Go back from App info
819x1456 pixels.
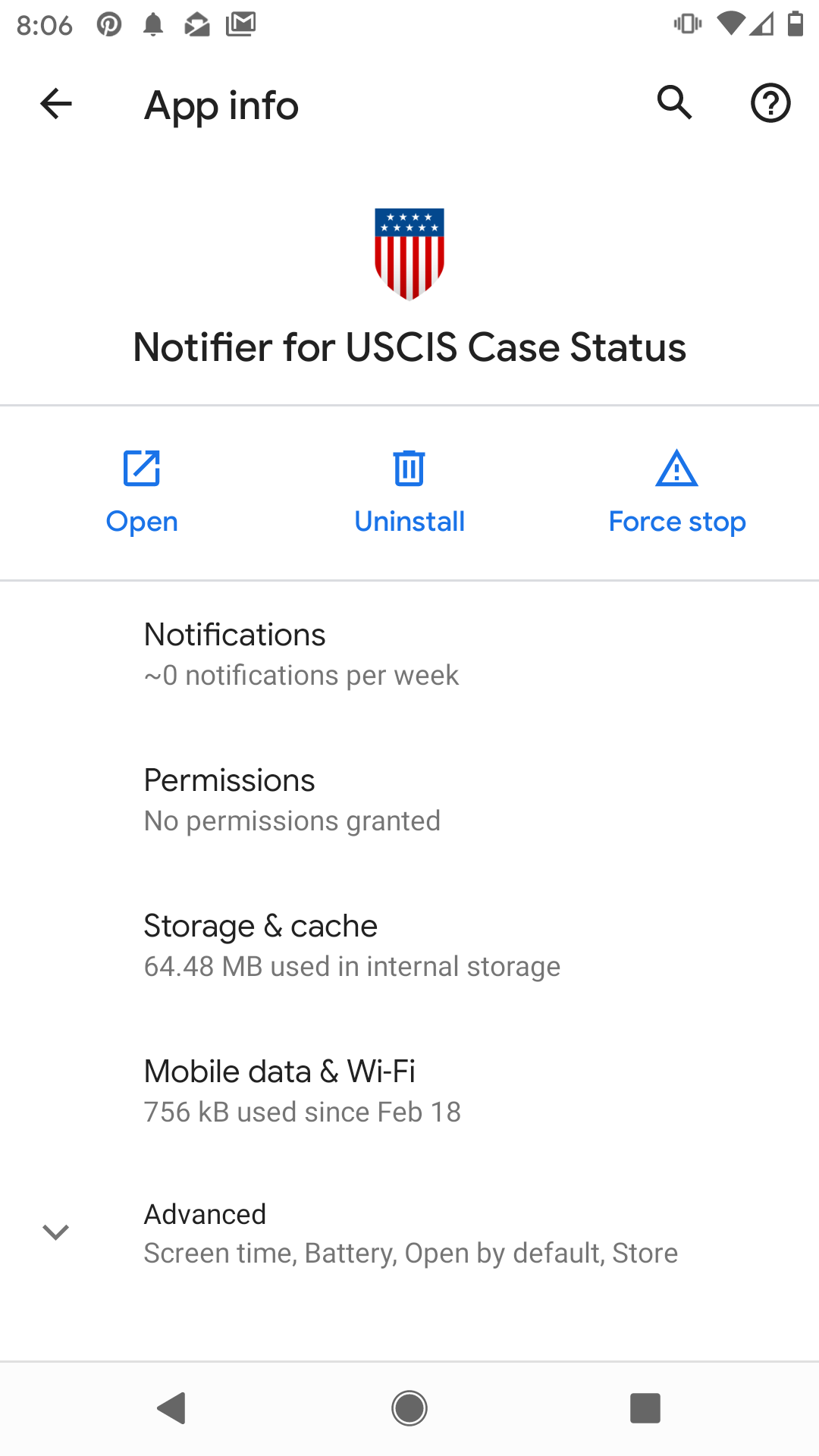56,104
